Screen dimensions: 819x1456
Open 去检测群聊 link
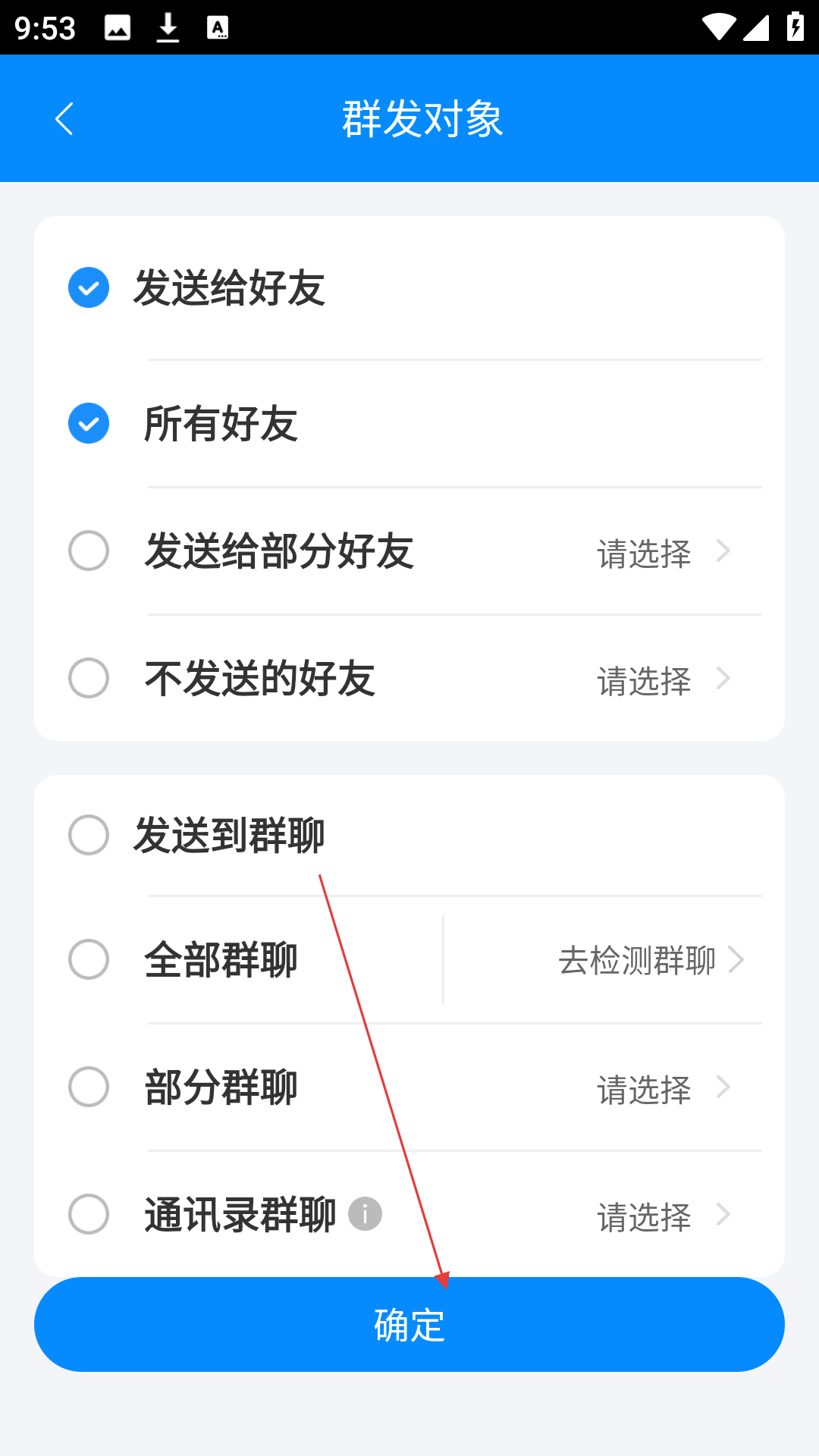(x=651, y=960)
